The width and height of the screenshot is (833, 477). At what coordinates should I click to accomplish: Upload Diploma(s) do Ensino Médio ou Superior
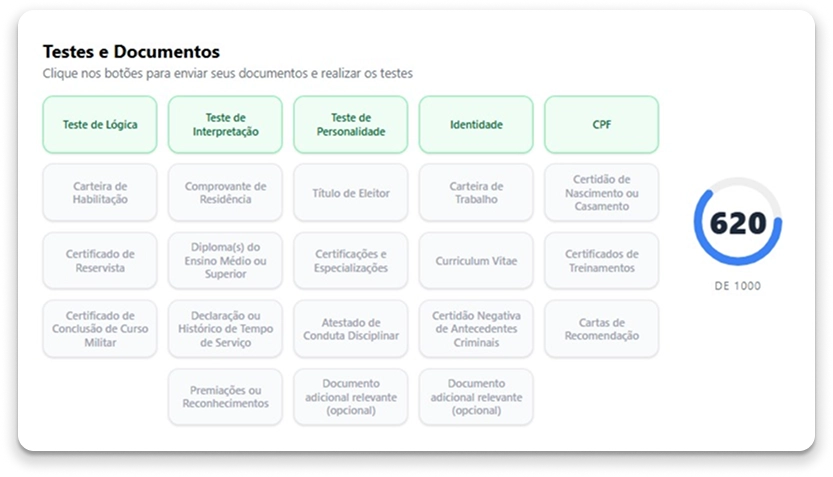tap(225, 261)
